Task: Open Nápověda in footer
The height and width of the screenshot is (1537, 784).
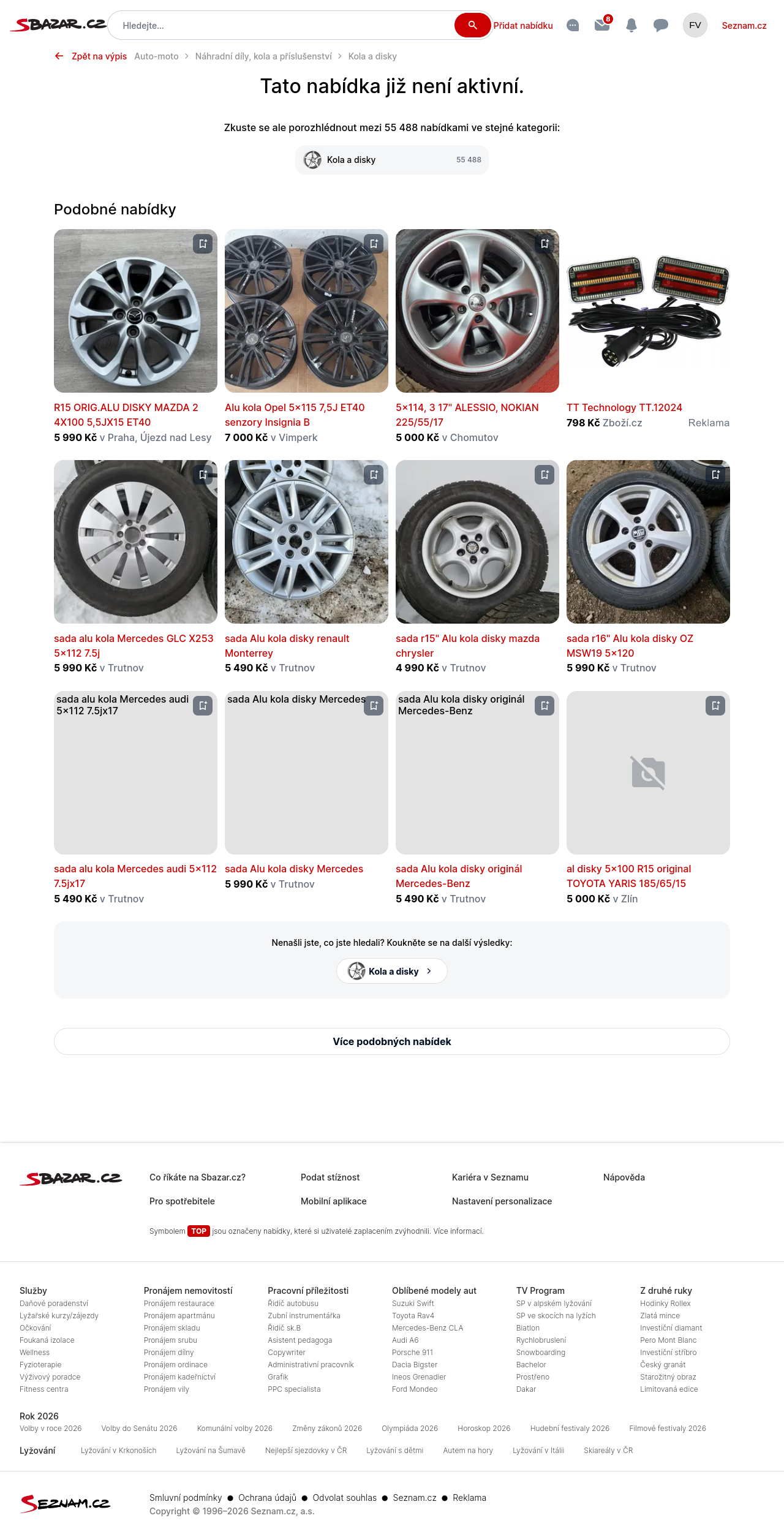Action: pyautogui.click(x=624, y=1177)
